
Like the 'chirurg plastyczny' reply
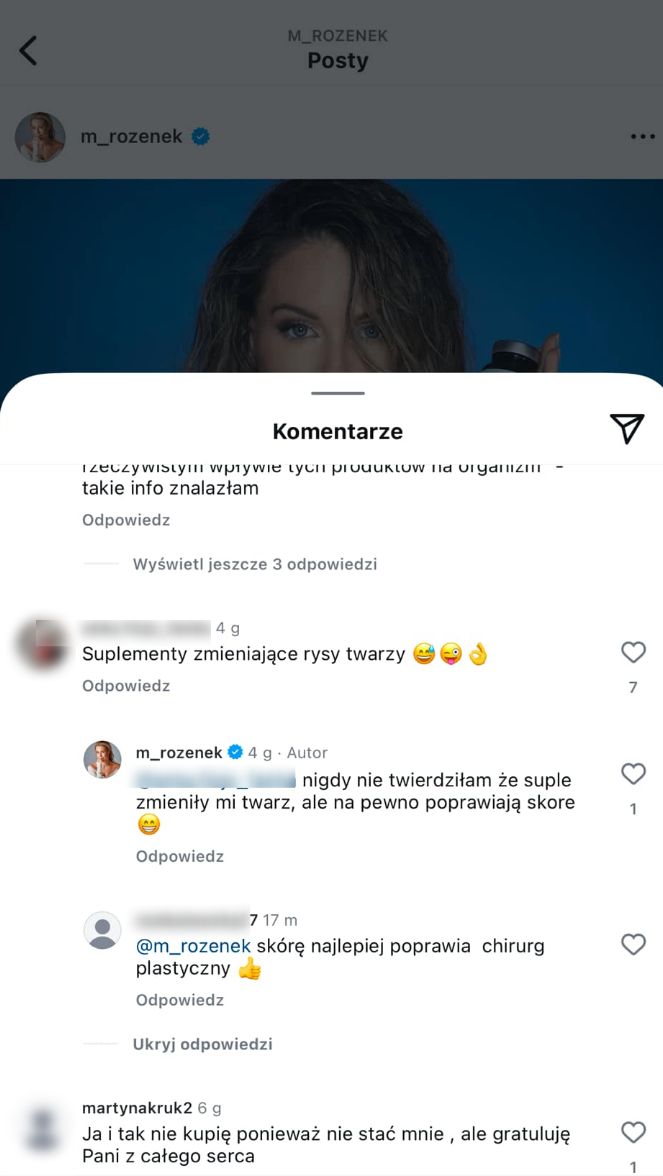[x=633, y=944]
